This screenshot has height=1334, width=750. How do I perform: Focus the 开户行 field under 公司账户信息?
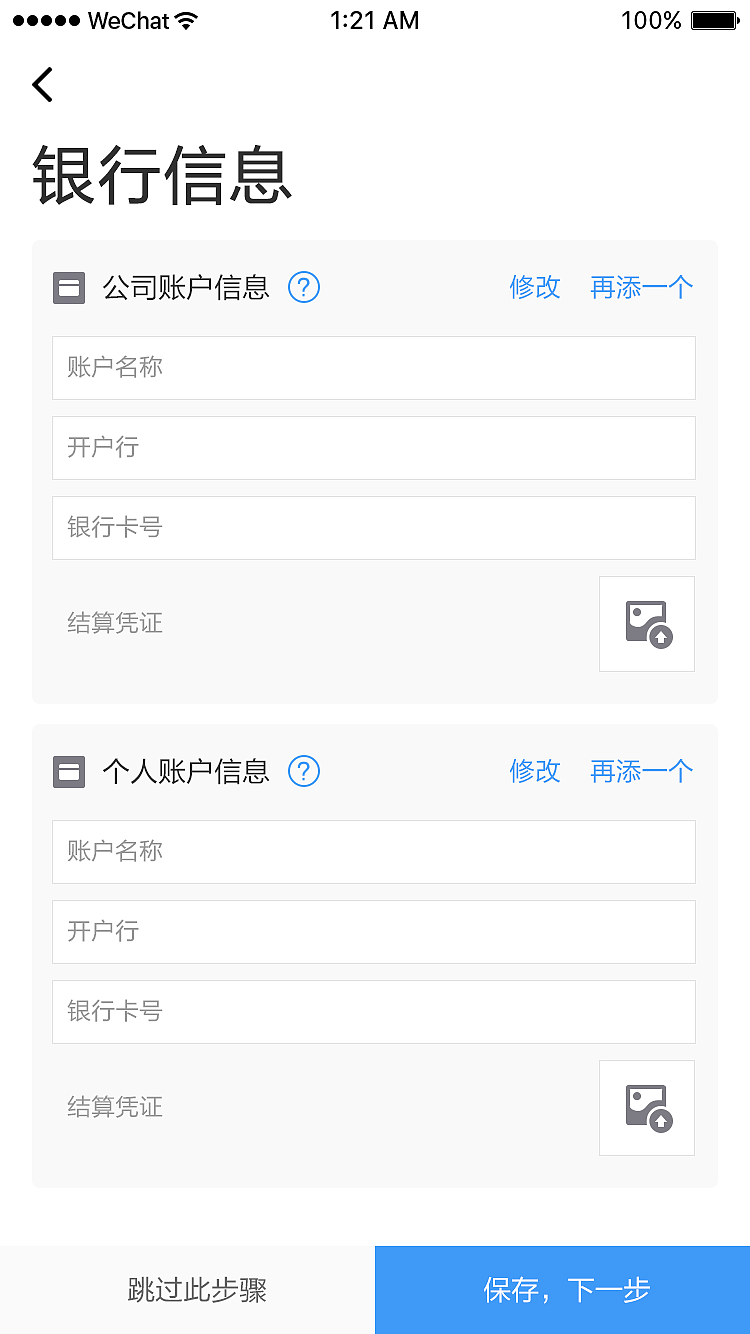[374, 448]
